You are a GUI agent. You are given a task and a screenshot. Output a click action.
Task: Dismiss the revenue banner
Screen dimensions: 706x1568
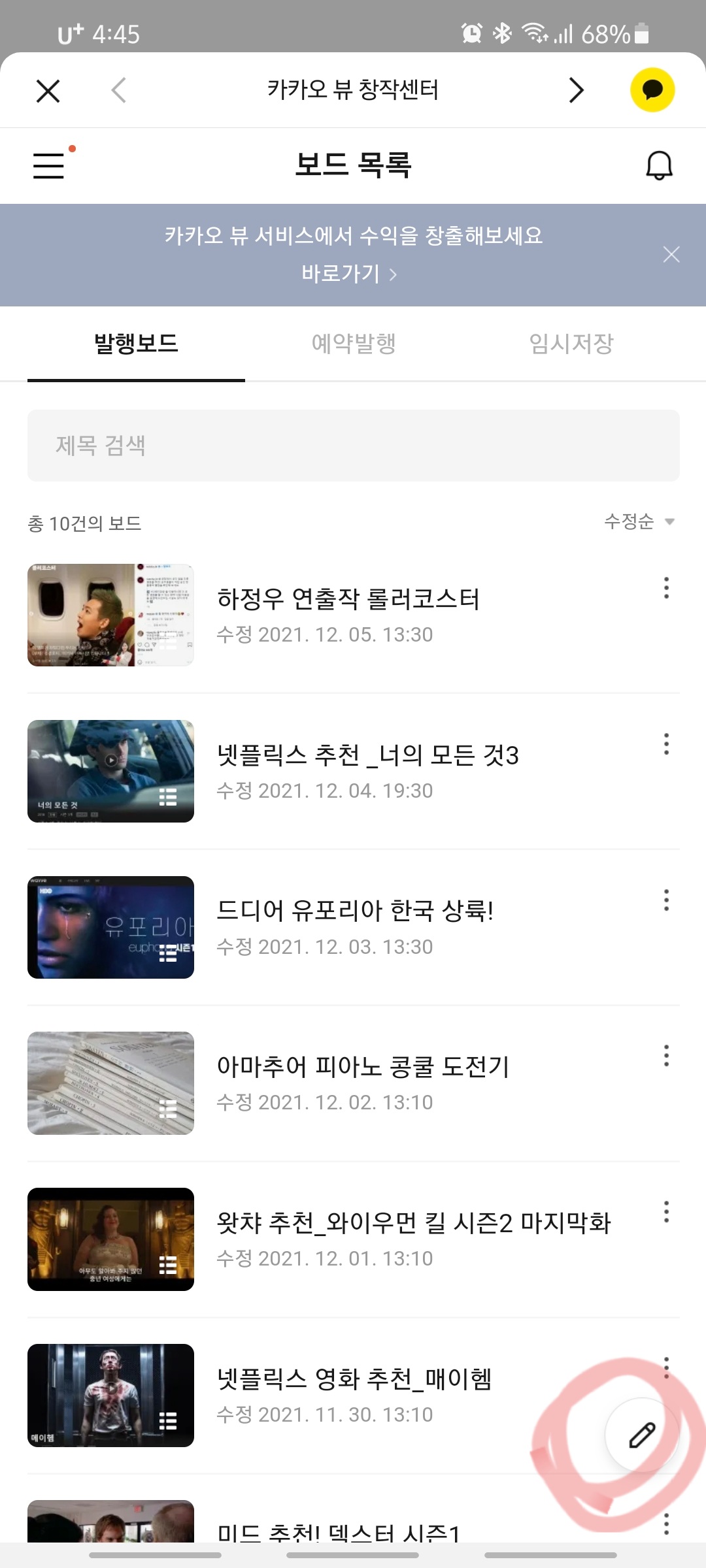(671, 255)
